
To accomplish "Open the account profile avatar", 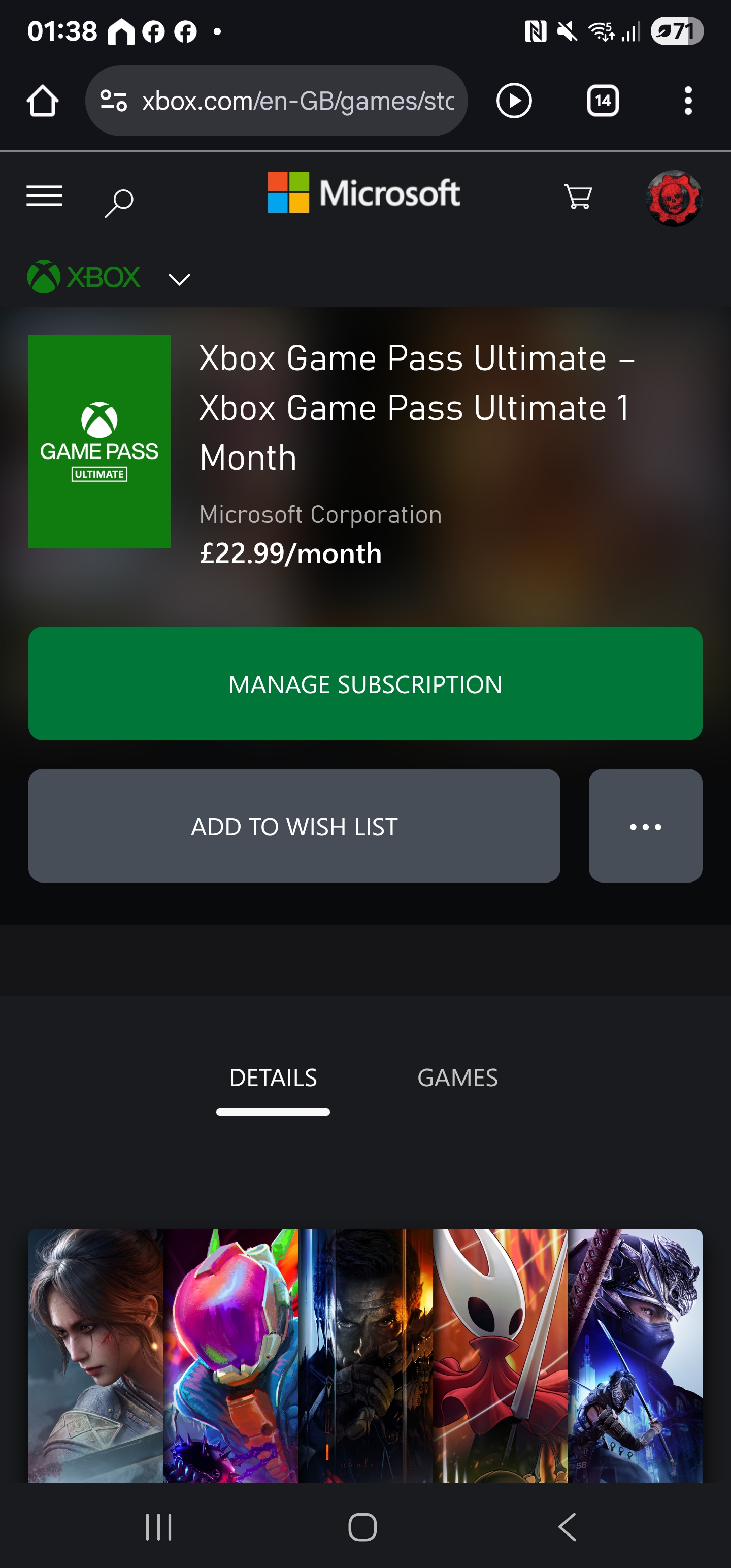I will 673,199.
